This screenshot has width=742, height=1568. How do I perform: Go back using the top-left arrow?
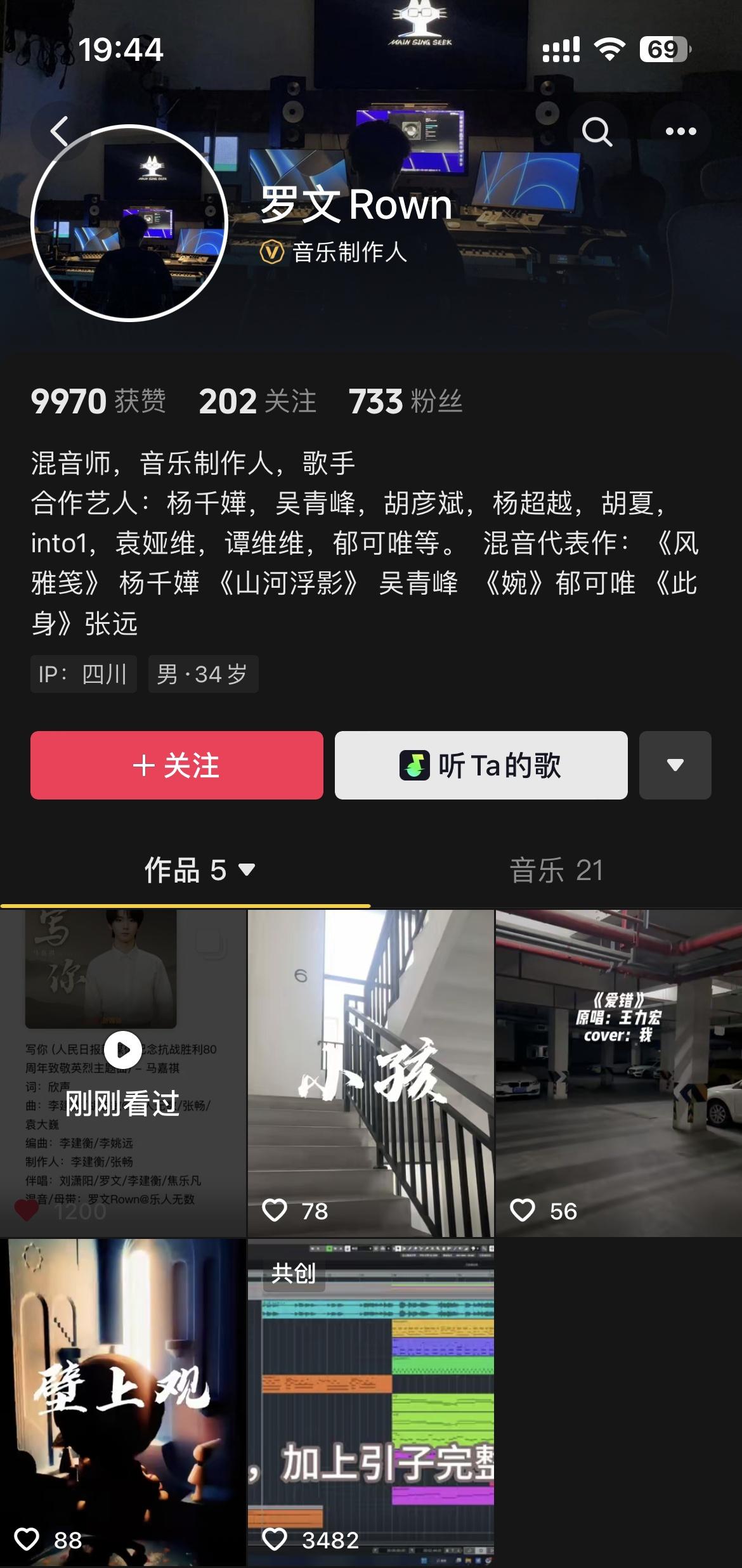coord(60,132)
